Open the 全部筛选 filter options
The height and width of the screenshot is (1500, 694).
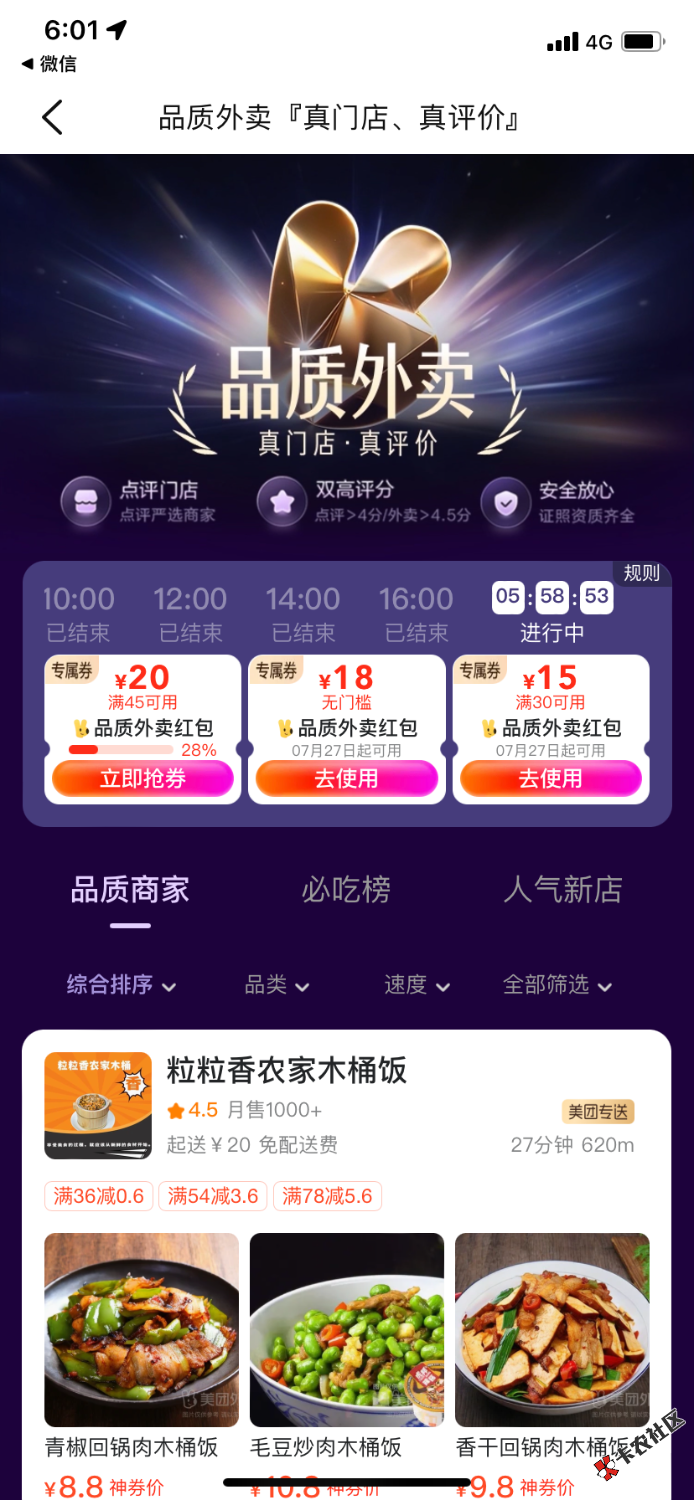point(557,985)
